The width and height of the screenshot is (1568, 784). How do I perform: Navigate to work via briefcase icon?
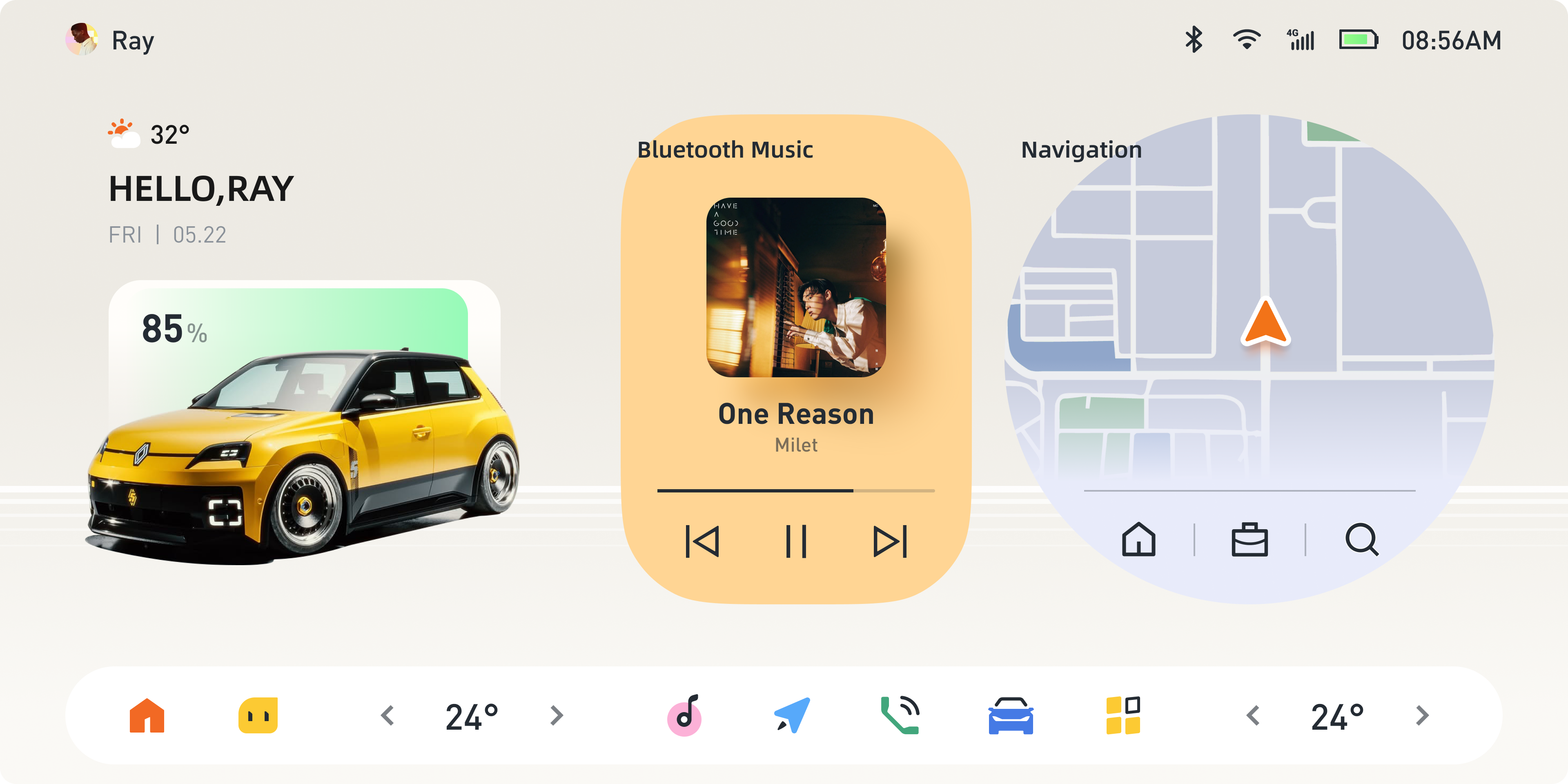point(1249,539)
